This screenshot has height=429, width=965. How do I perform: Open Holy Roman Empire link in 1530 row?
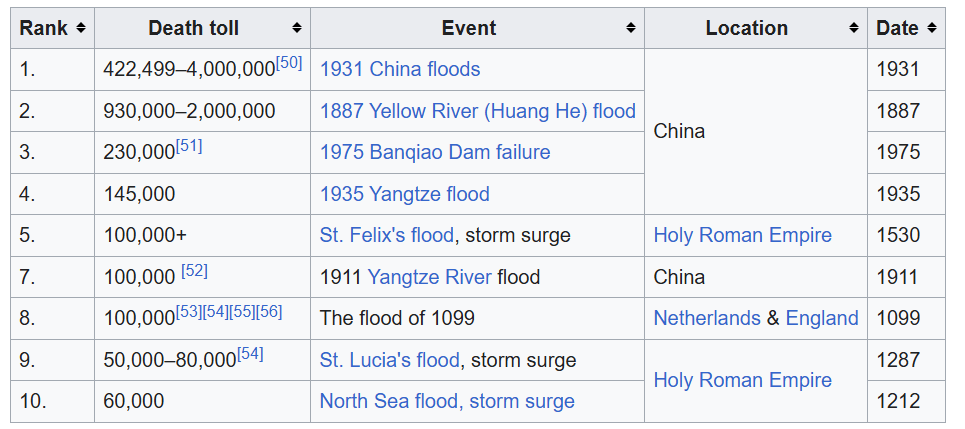[x=742, y=235]
